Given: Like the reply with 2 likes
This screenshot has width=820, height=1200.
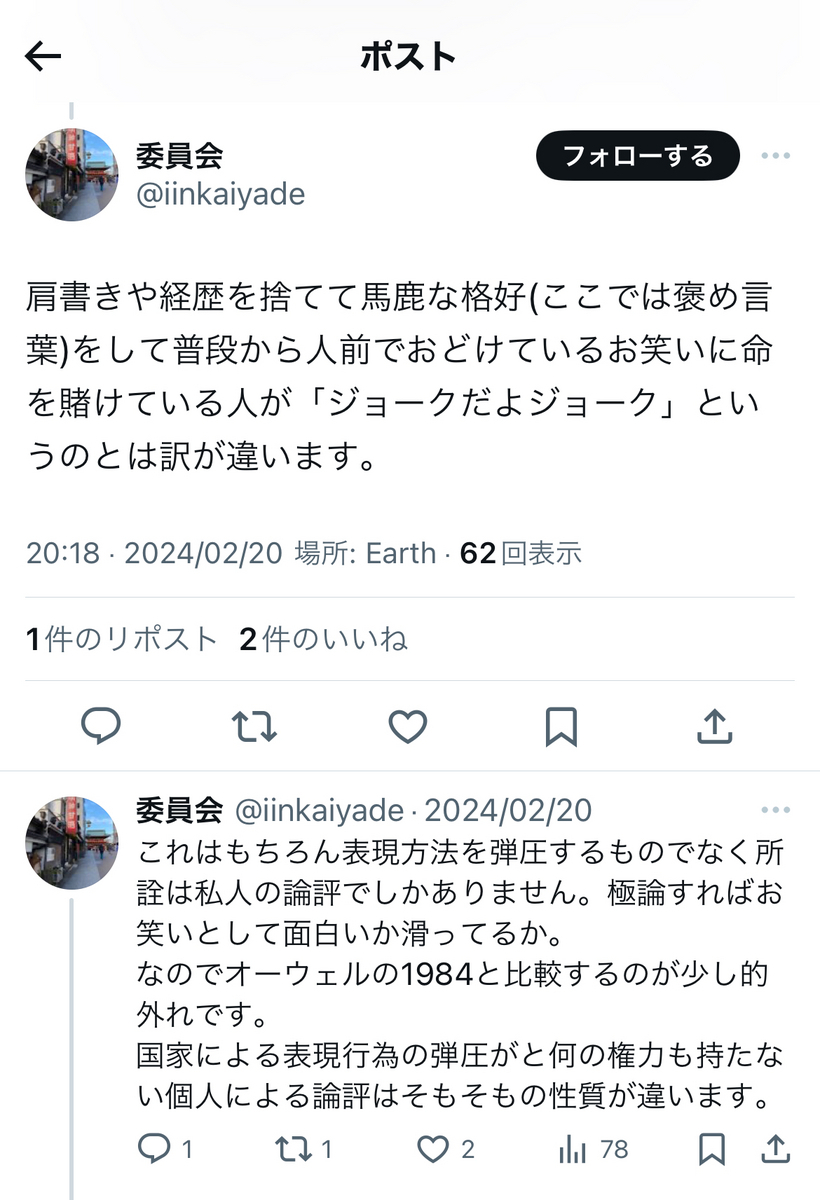Looking at the screenshot, I should point(445,1150).
